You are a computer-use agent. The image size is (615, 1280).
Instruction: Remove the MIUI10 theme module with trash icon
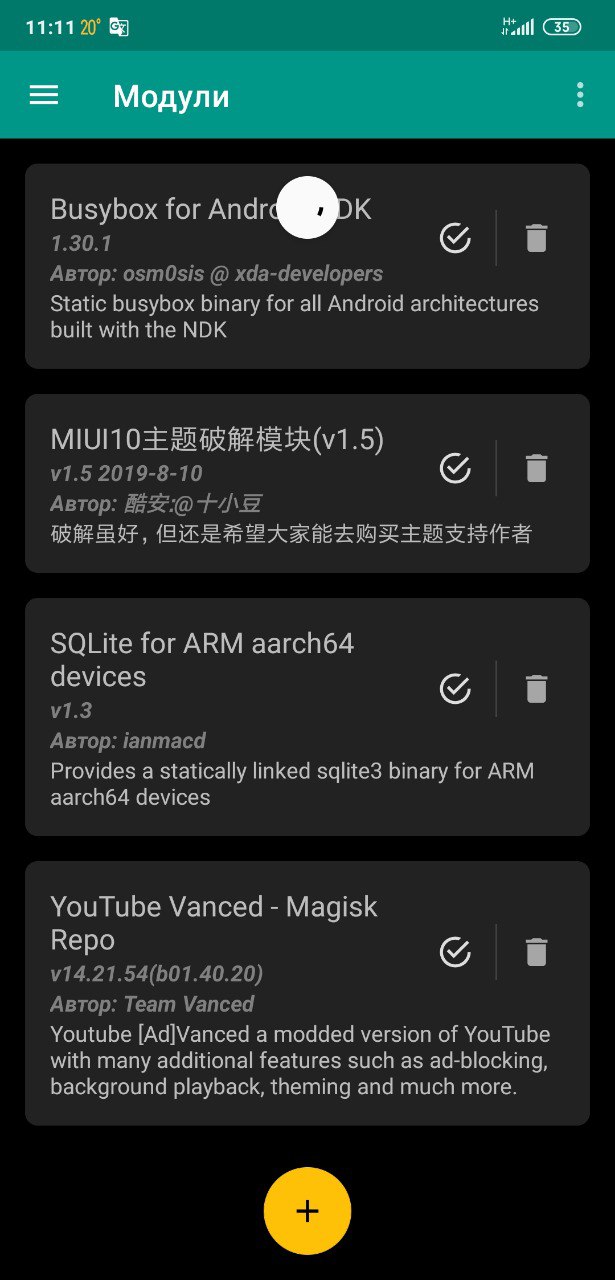click(x=537, y=468)
